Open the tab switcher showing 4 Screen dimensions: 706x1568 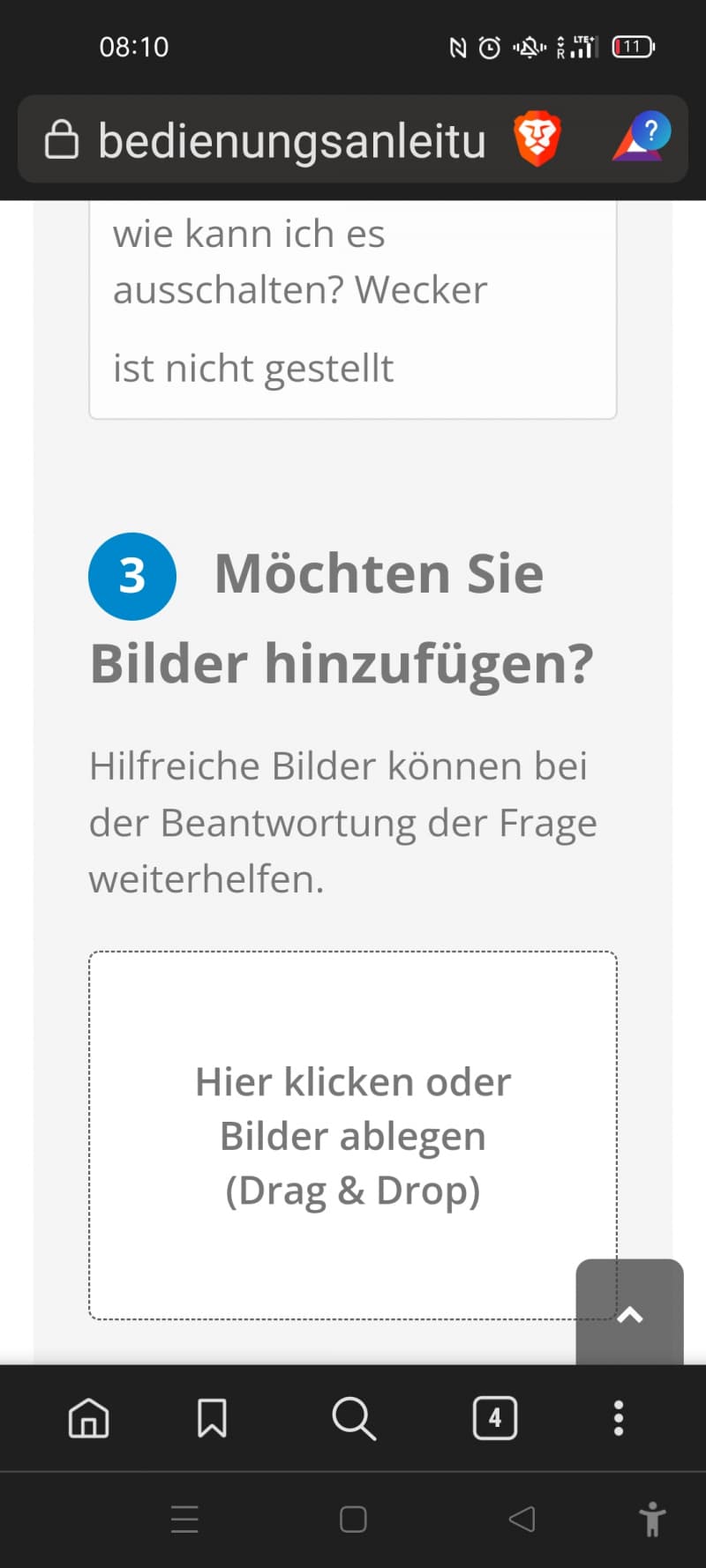[x=495, y=1418]
